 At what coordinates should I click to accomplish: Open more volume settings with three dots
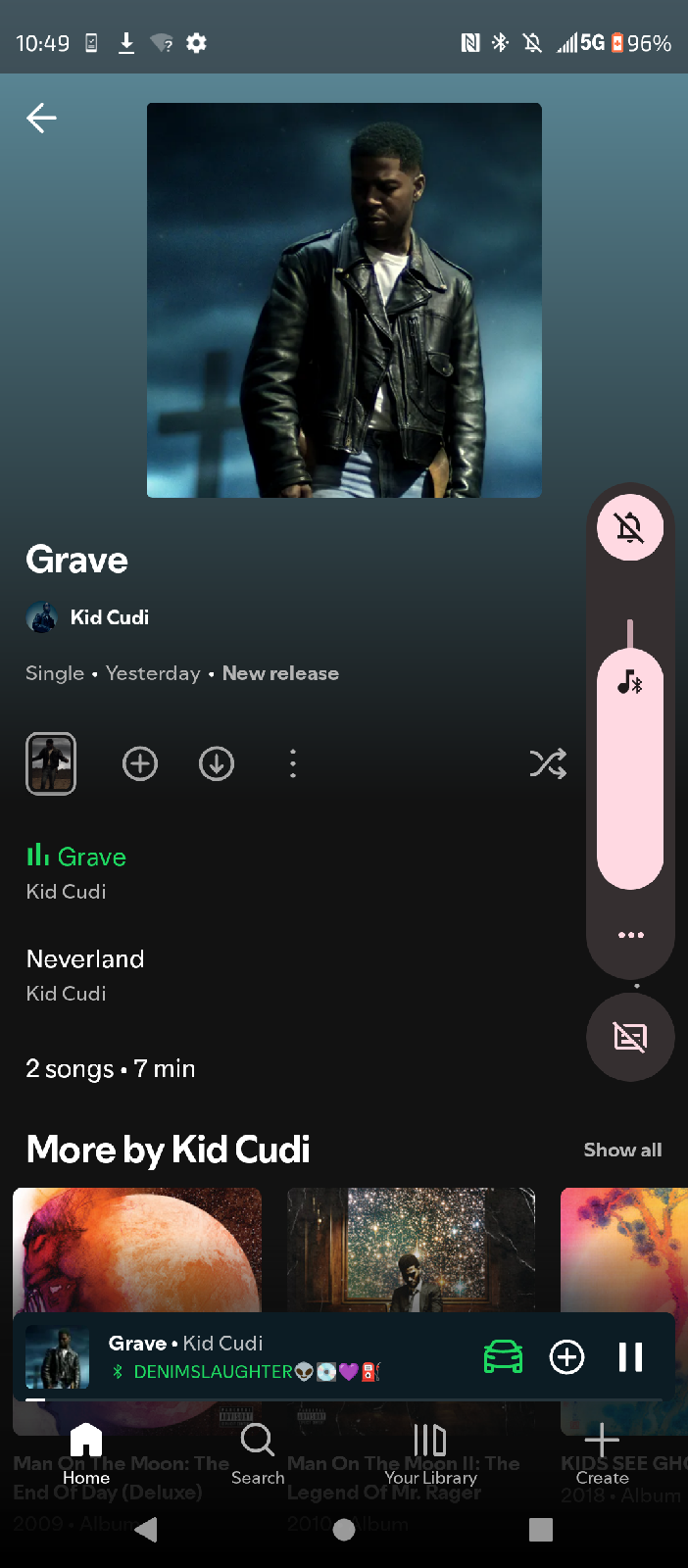tap(631, 935)
